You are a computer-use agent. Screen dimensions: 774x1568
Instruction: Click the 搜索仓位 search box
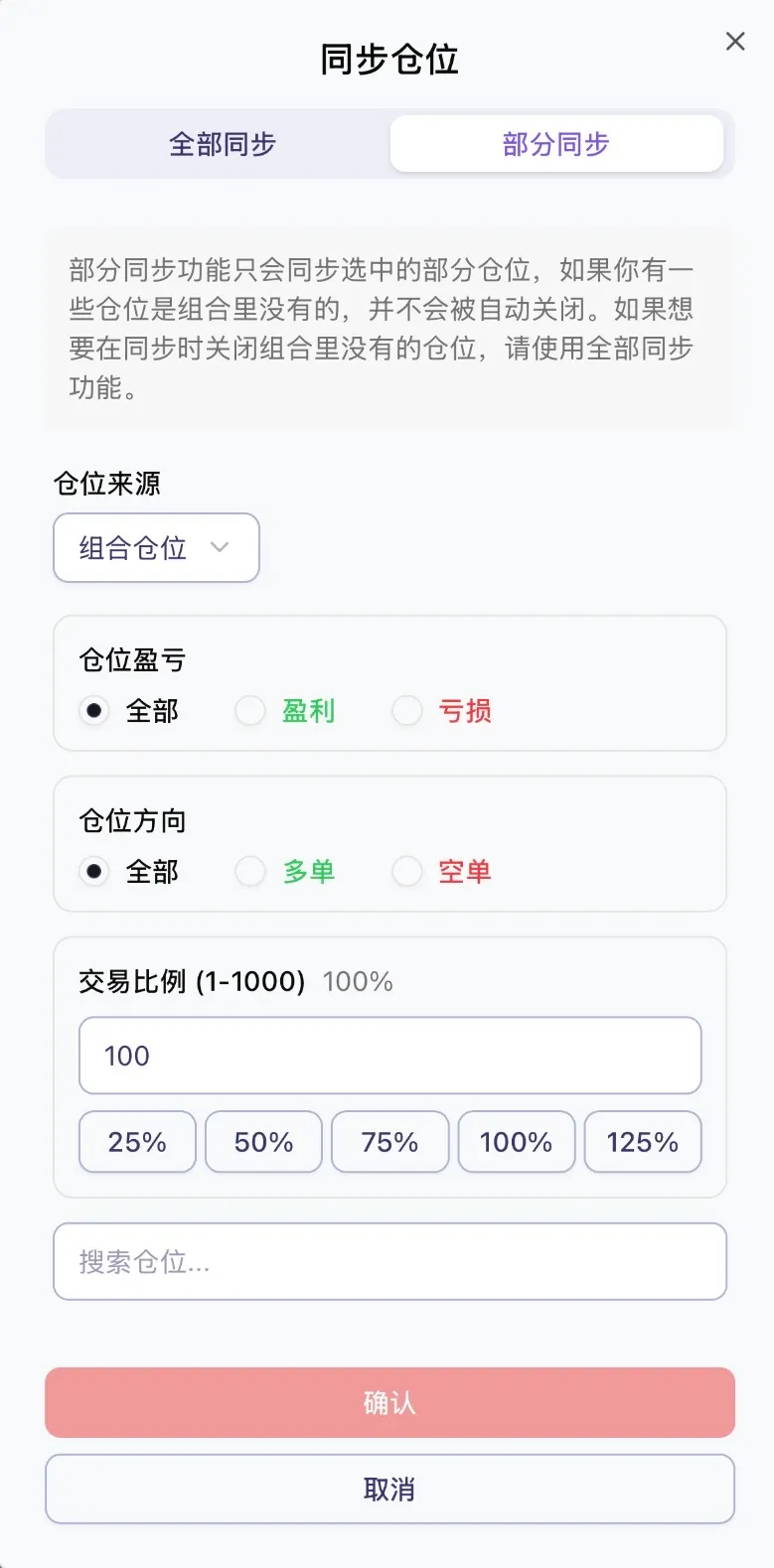pos(387,1262)
